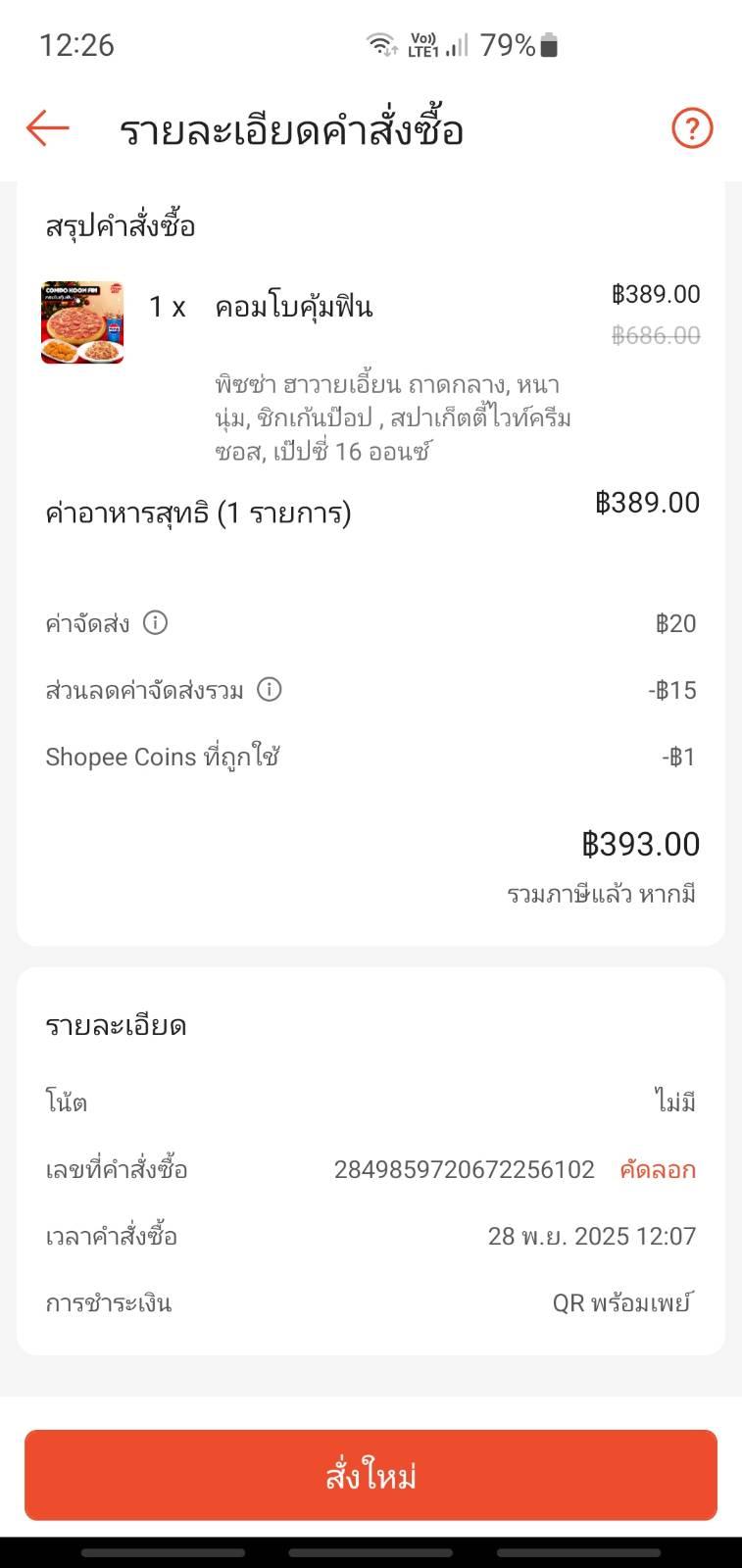Open the คอมโบคุ้มฟิน product image
The image size is (742, 1568).
point(82,322)
